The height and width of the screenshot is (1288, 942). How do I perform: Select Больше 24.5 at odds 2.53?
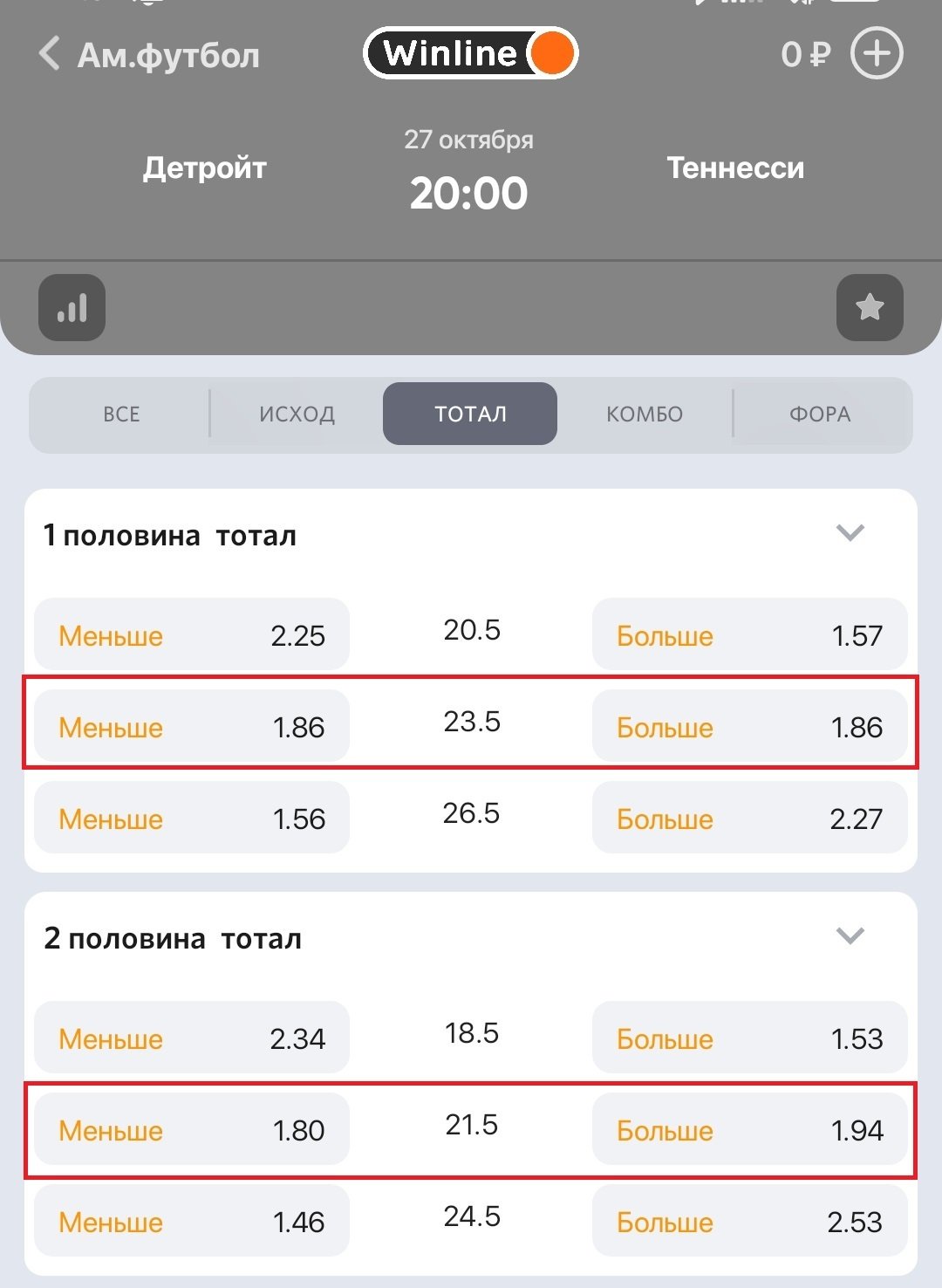[749, 1222]
